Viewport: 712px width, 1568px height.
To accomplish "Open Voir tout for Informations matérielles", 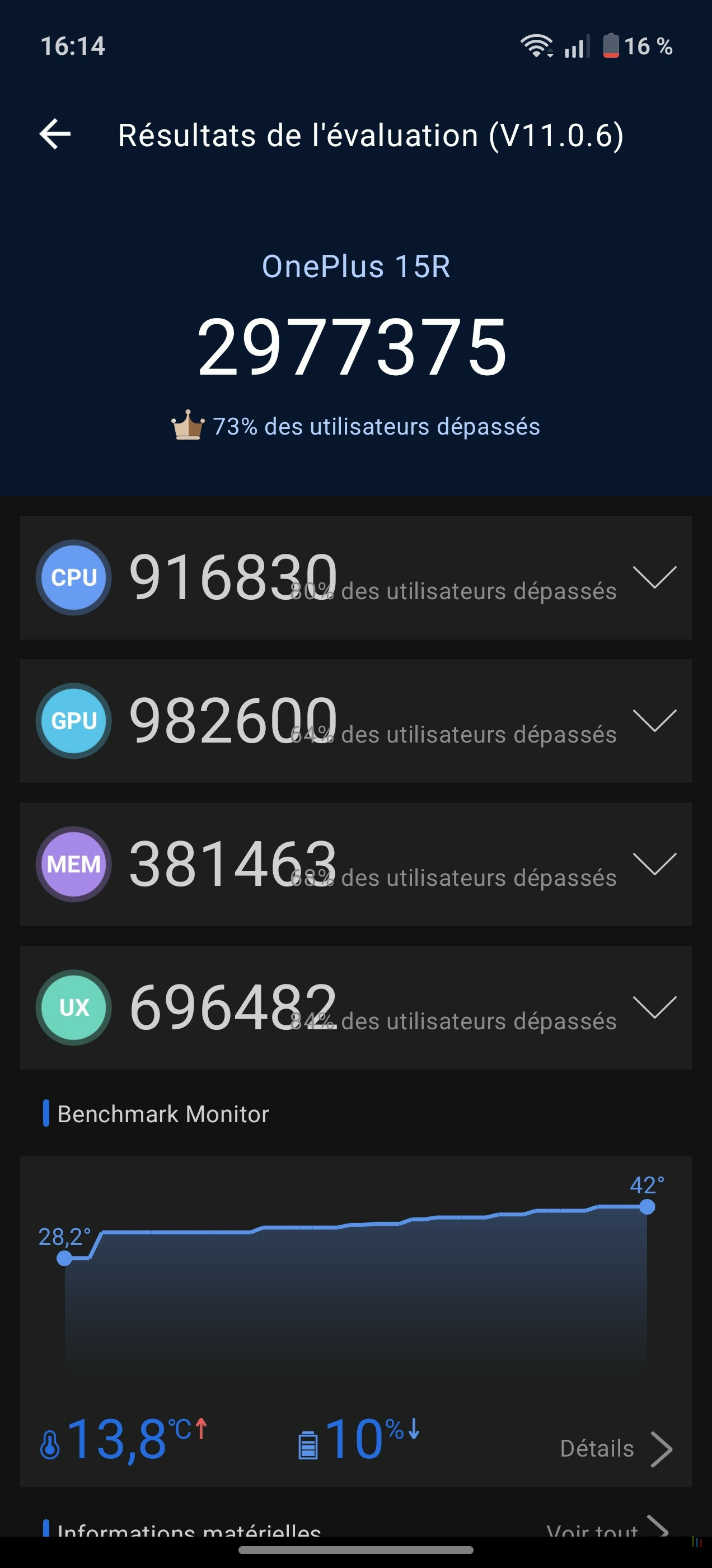I will (x=606, y=1529).
